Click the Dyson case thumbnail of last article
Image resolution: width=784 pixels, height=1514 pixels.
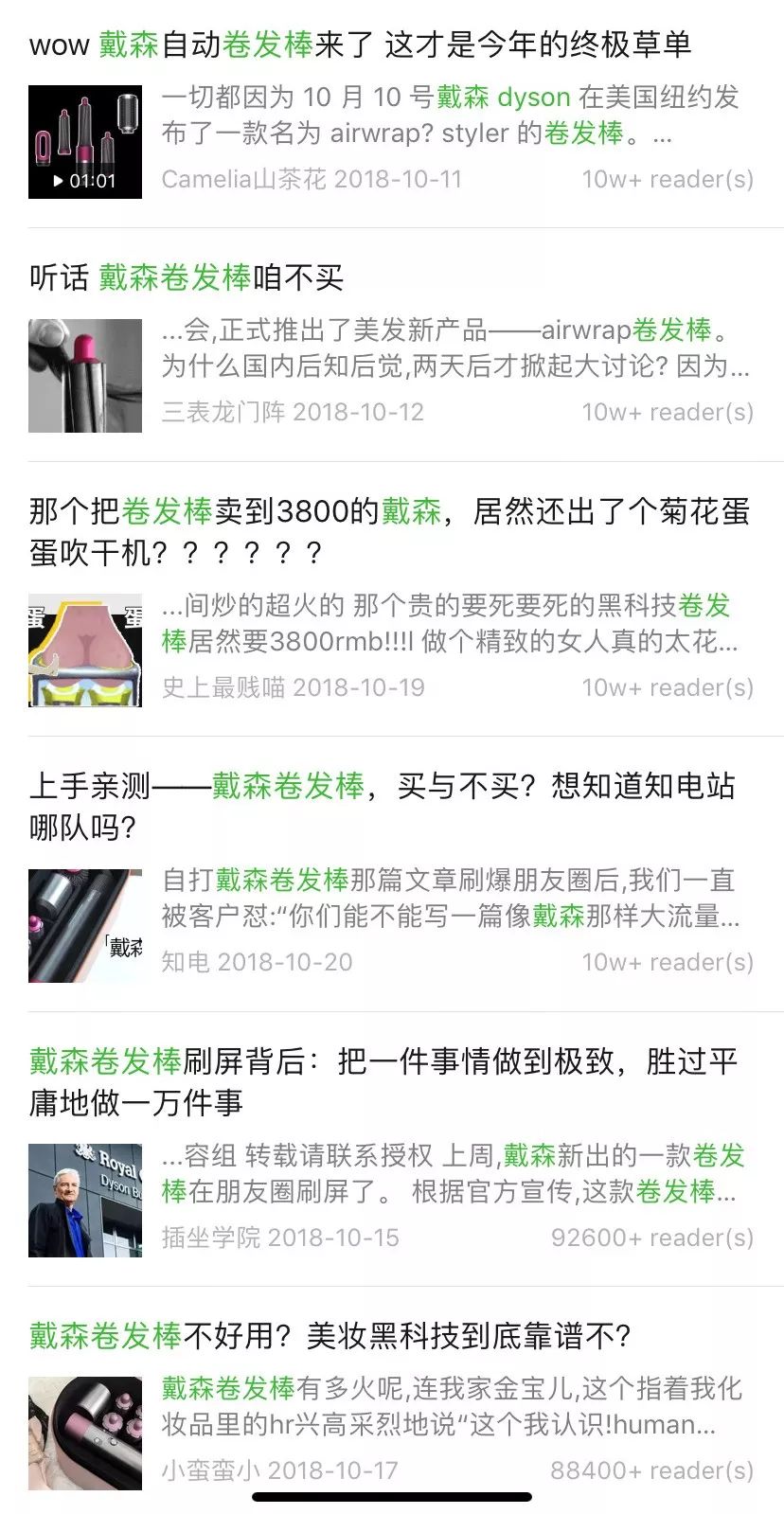point(85,1432)
